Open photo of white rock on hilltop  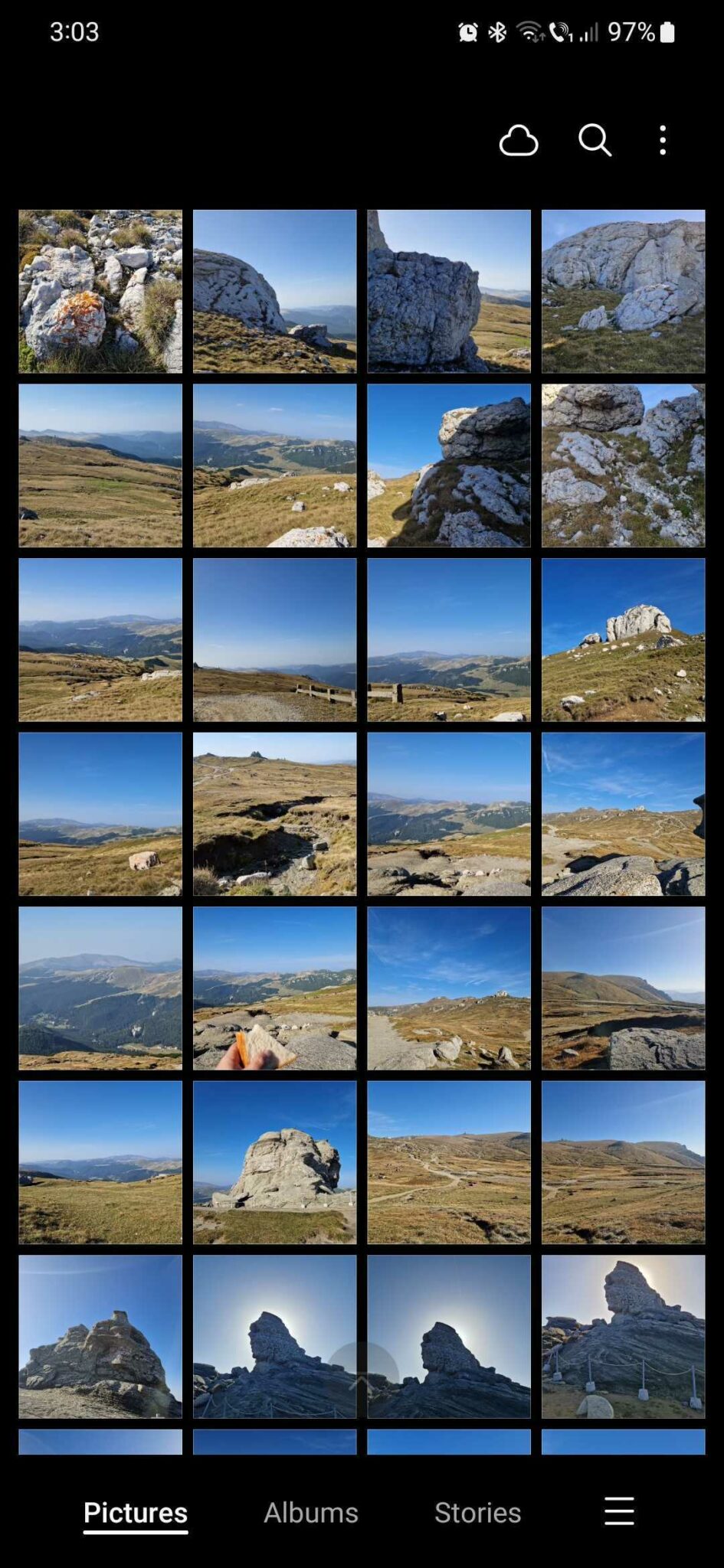pos(623,640)
